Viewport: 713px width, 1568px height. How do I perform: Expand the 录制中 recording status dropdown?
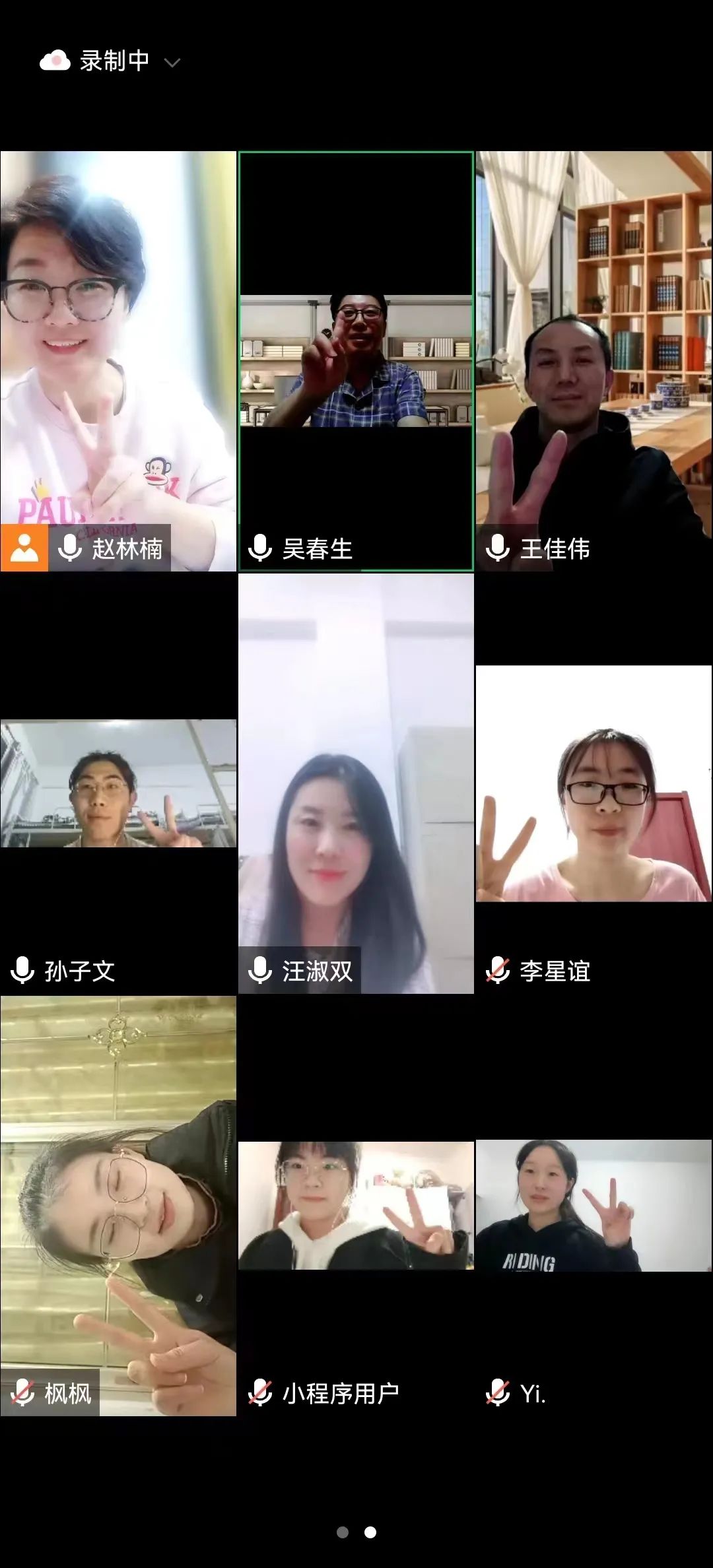[x=172, y=63]
